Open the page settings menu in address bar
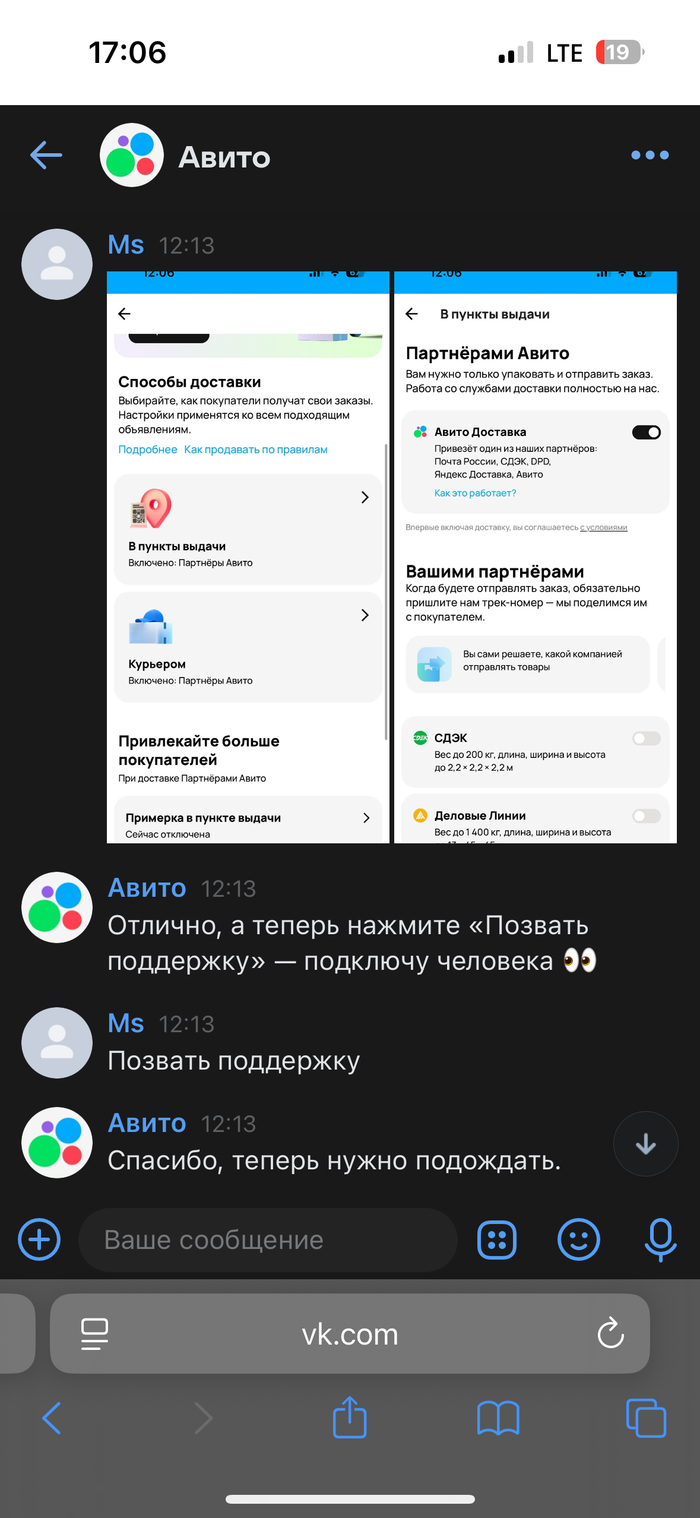The width and height of the screenshot is (700, 1518). [x=95, y=1333]
